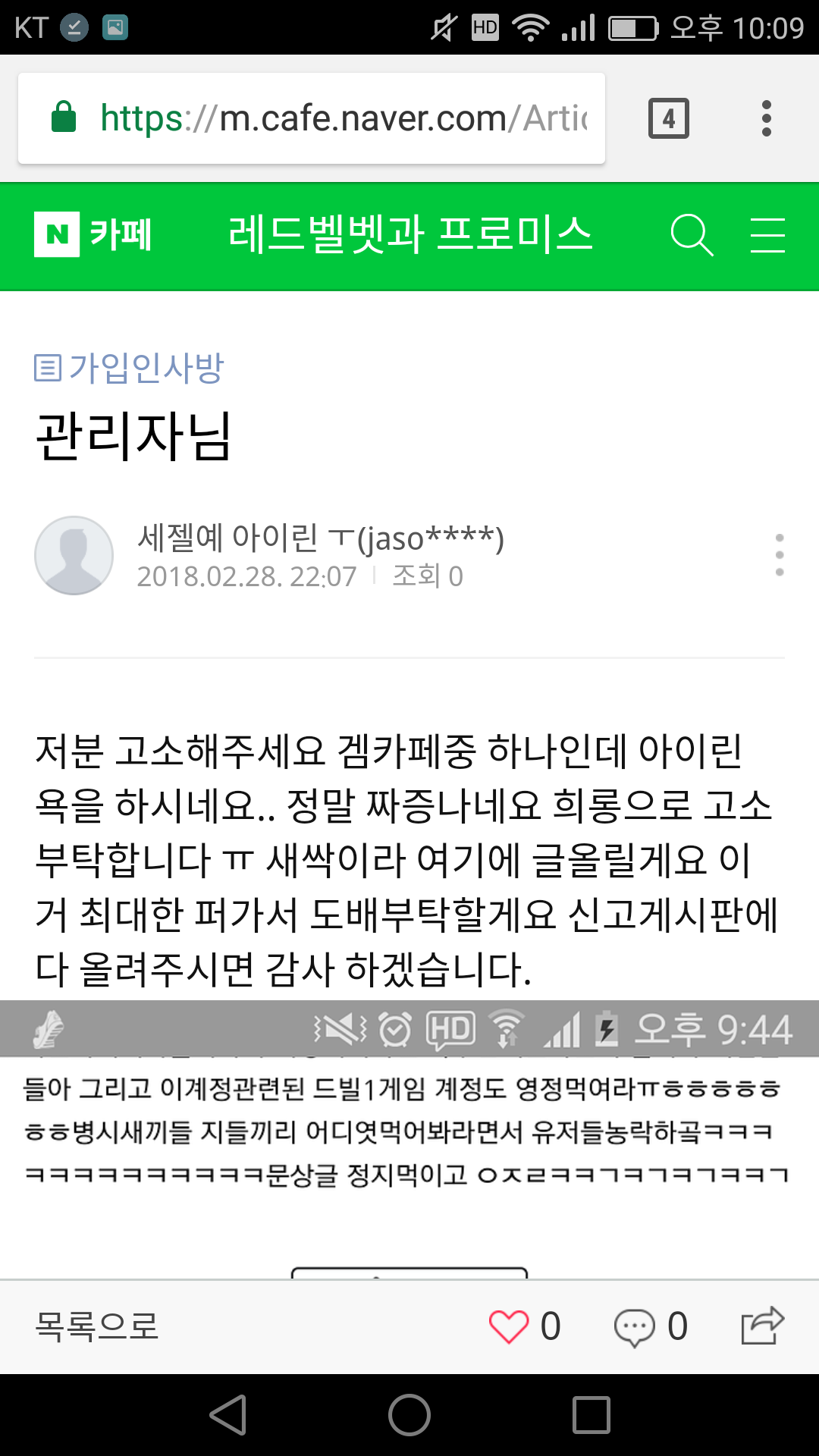Screen dimensions: 819x1456
Task: View the author's profile picture
Action: 74,555
